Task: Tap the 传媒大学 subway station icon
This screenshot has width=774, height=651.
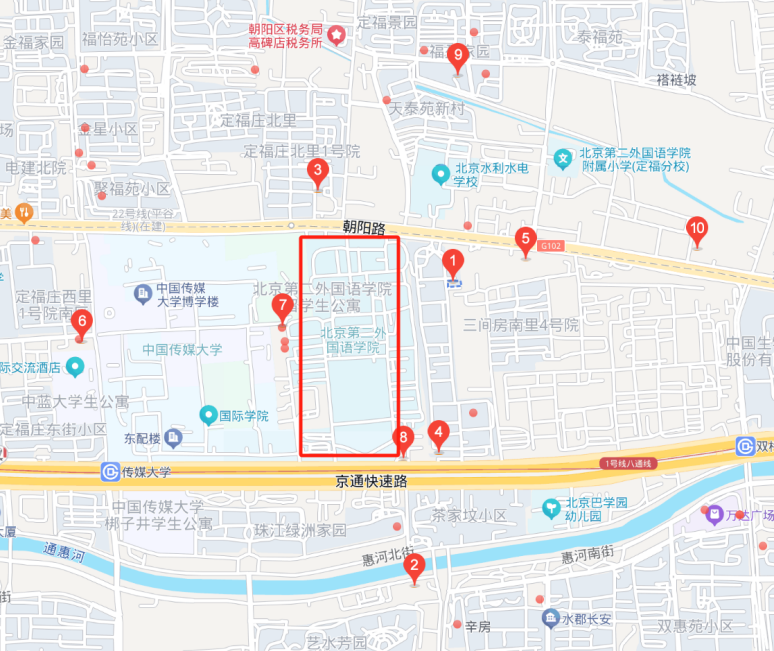Action: click(109, 471)
